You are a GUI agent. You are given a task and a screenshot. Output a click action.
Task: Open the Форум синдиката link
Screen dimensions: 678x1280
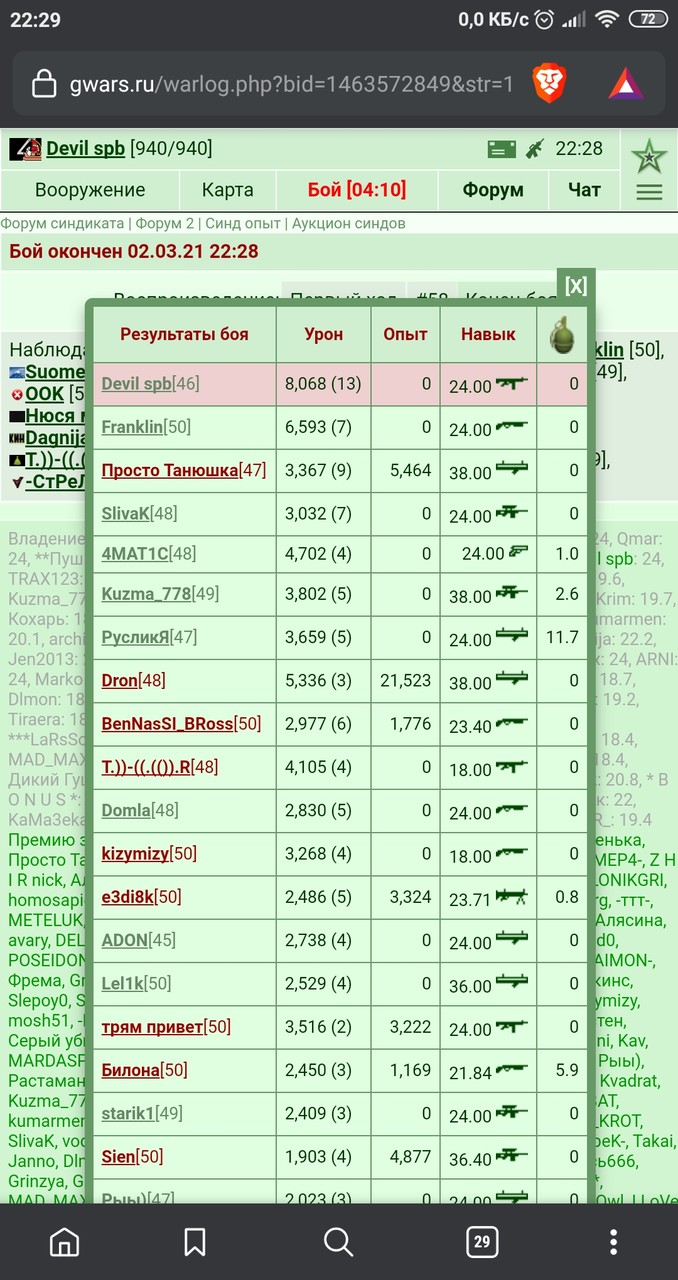pos(63,224)
